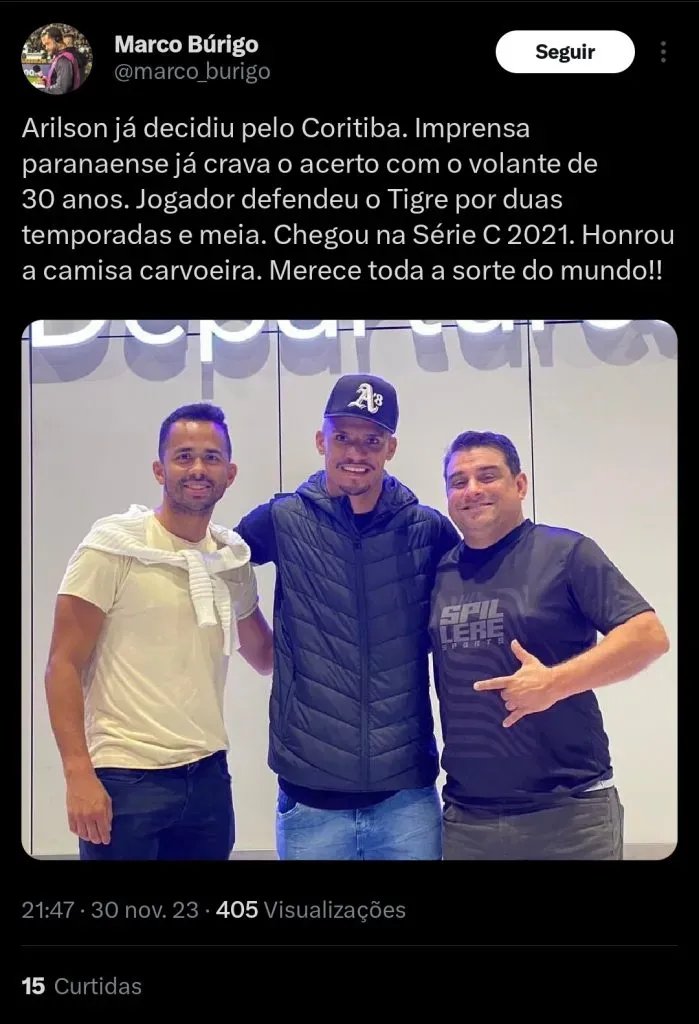Open the tweet overflow menu
The width and height of the screenshot is (699, 1024).
(664, 52)
